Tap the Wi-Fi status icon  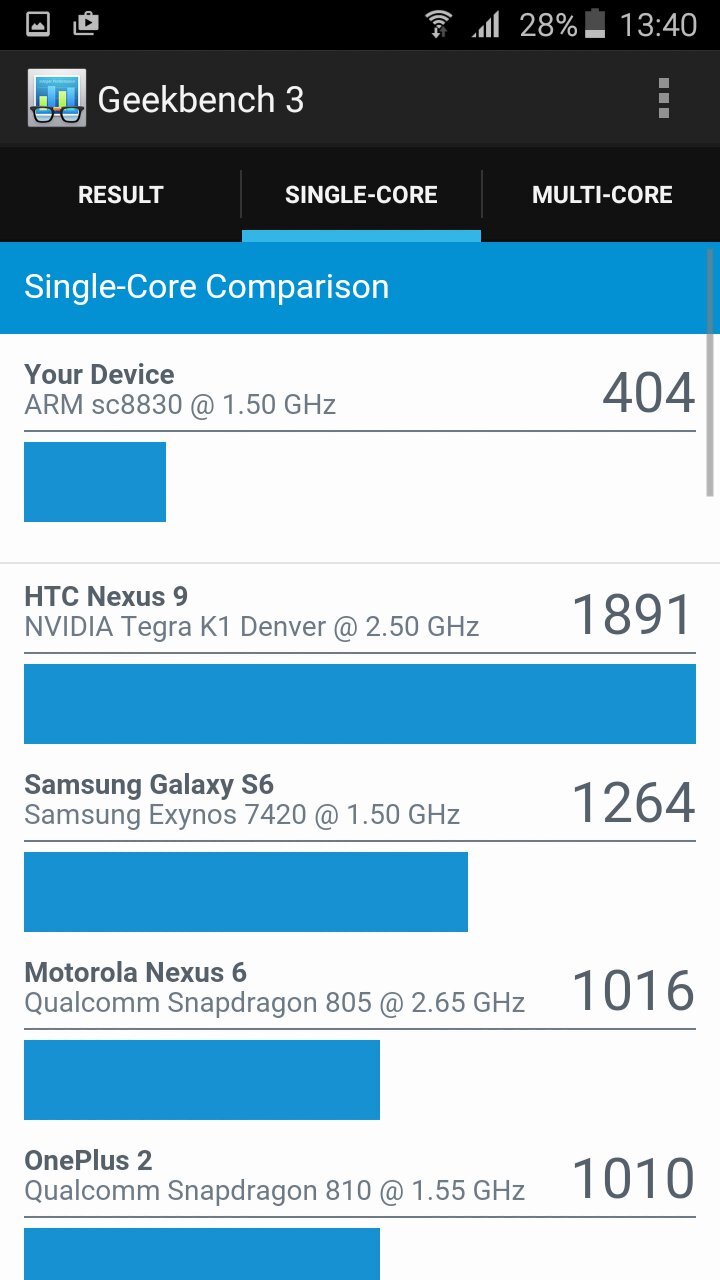[437, 22]
